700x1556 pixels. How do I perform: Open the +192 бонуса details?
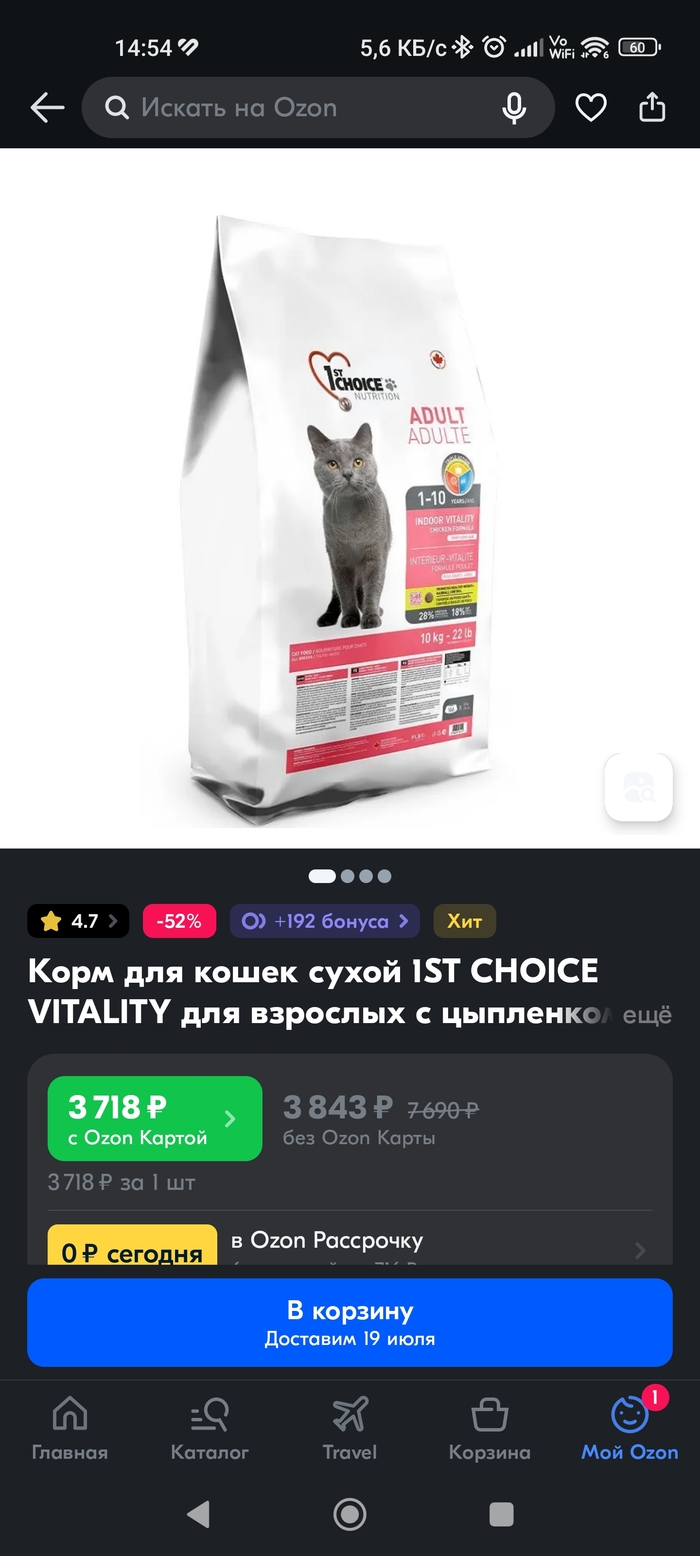[324, 921]
